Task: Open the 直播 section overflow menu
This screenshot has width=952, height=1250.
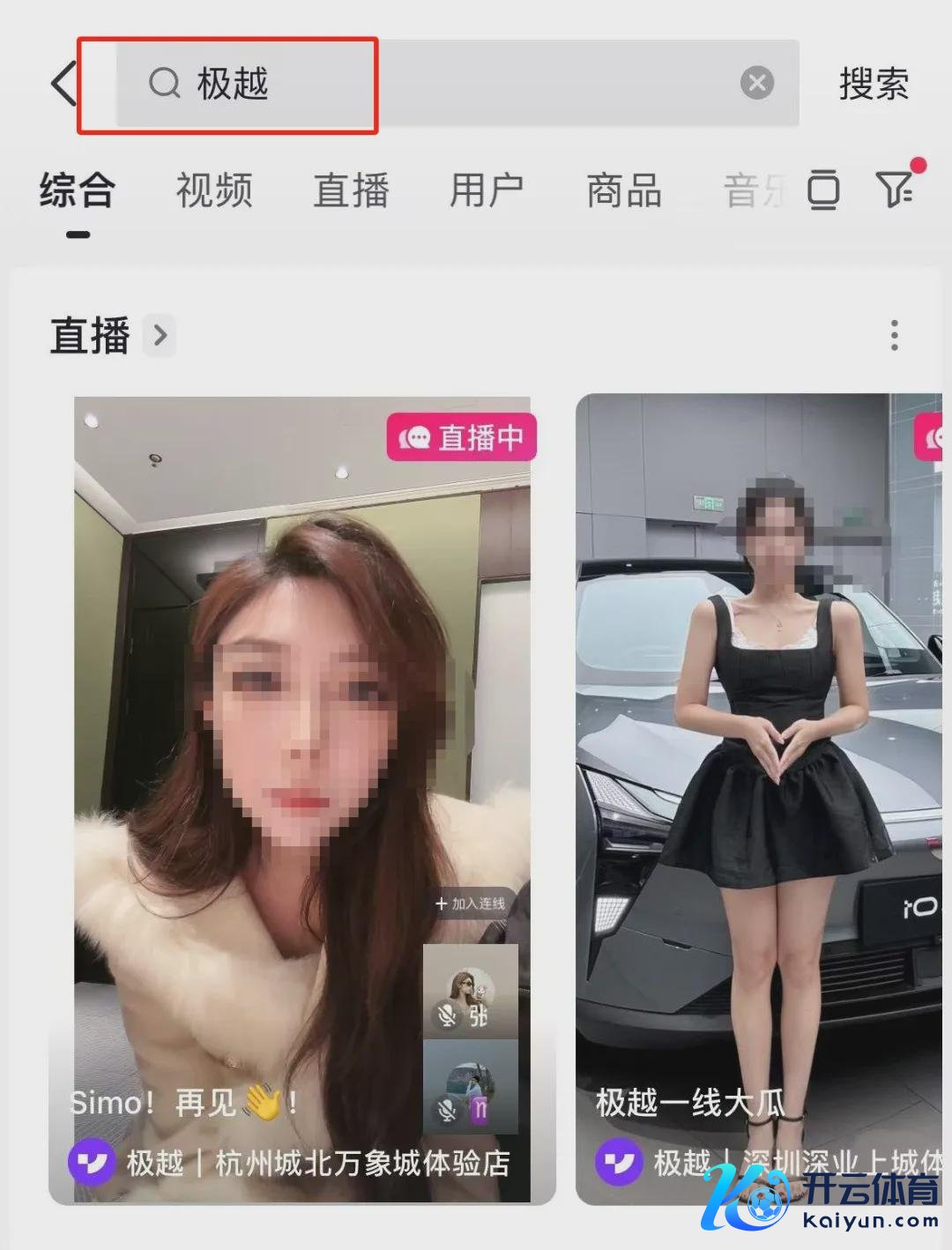Action: [894, 336]
